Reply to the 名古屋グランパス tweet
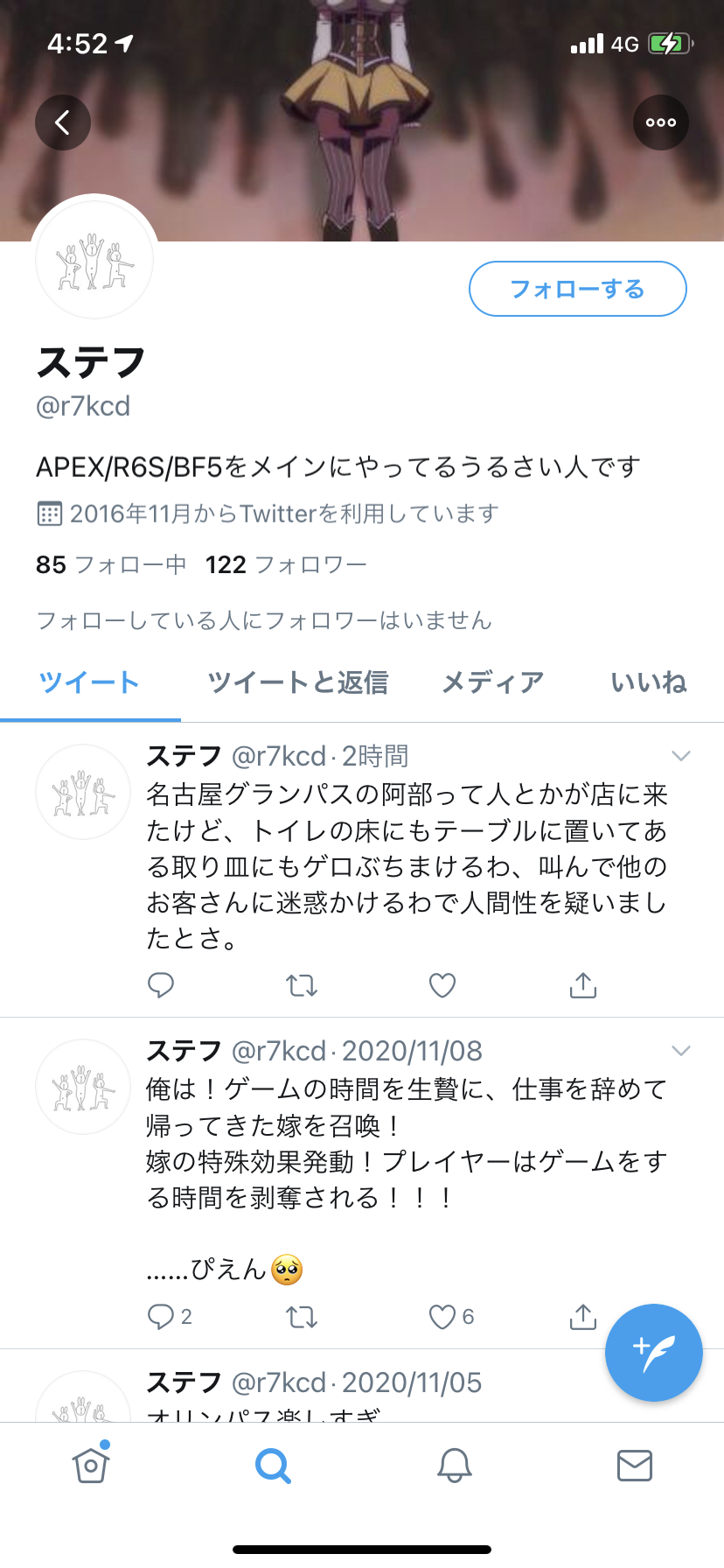 (161, 985)
